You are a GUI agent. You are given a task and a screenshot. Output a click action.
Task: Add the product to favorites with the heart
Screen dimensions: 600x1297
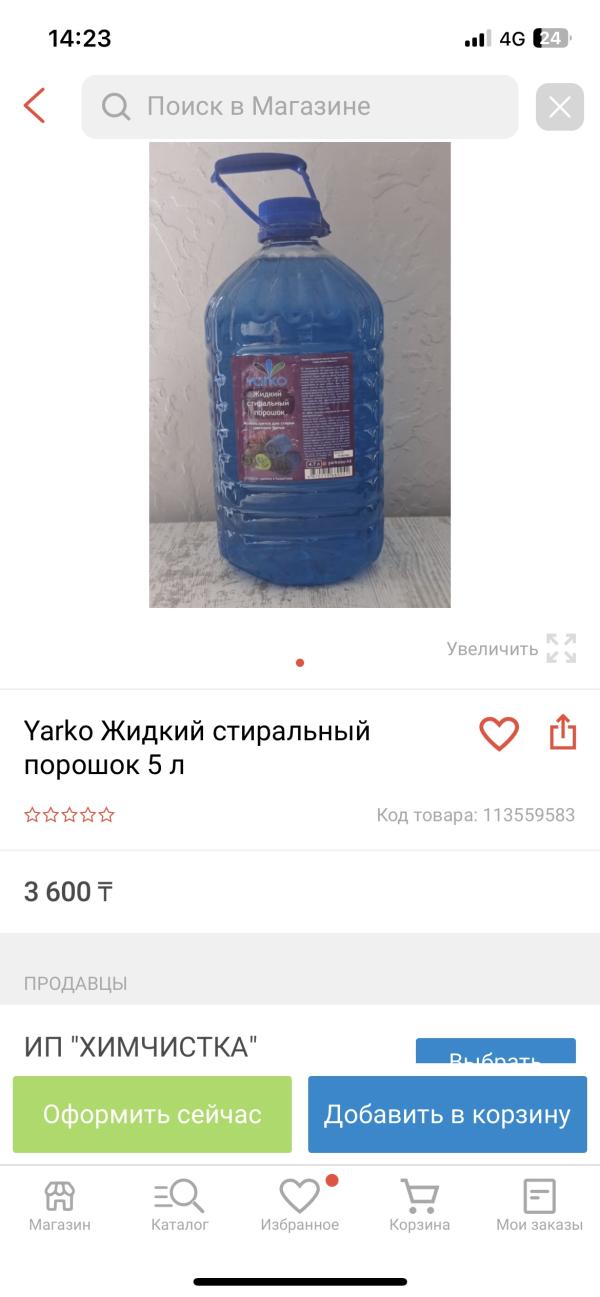(x=499, y=733)
